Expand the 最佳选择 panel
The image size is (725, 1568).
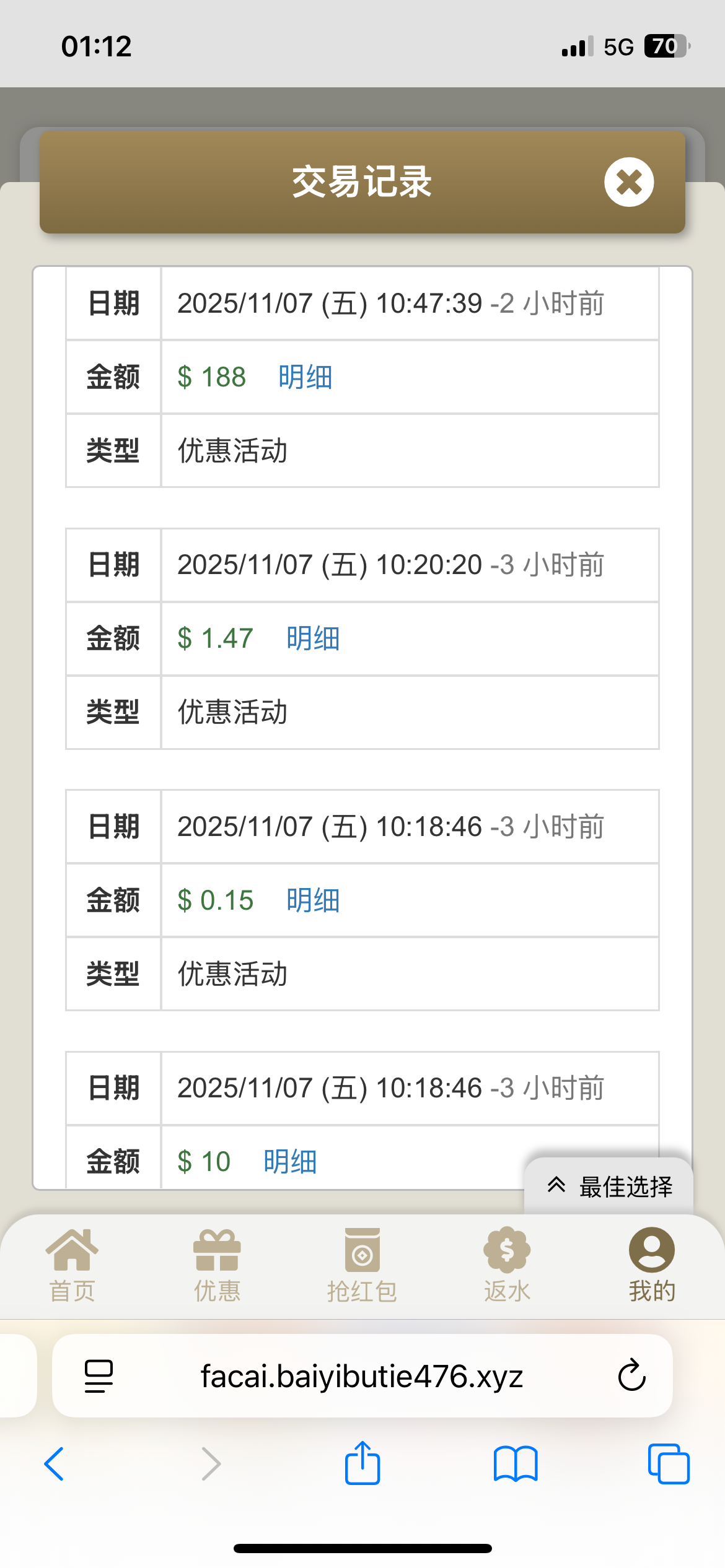point(609,1187)
